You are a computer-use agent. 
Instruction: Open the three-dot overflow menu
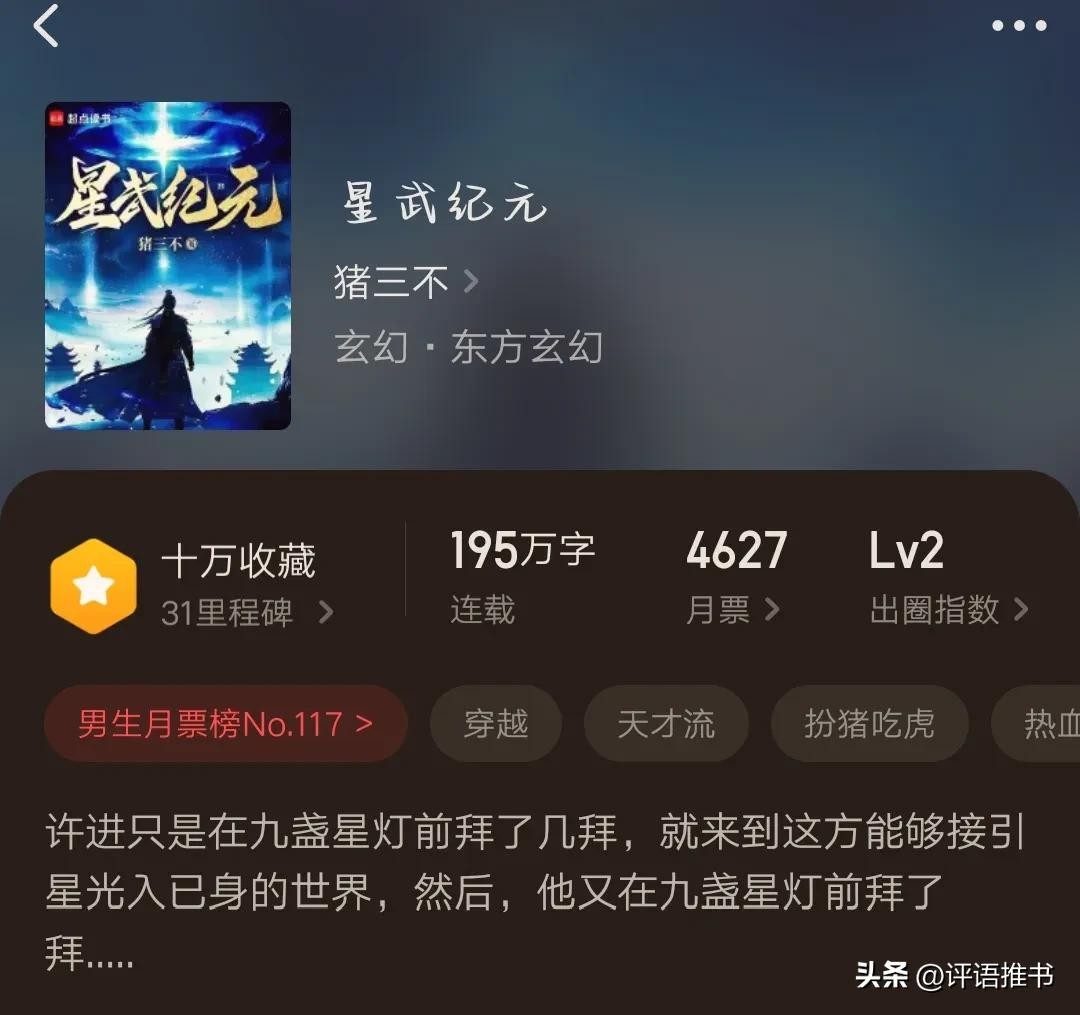1019,26
